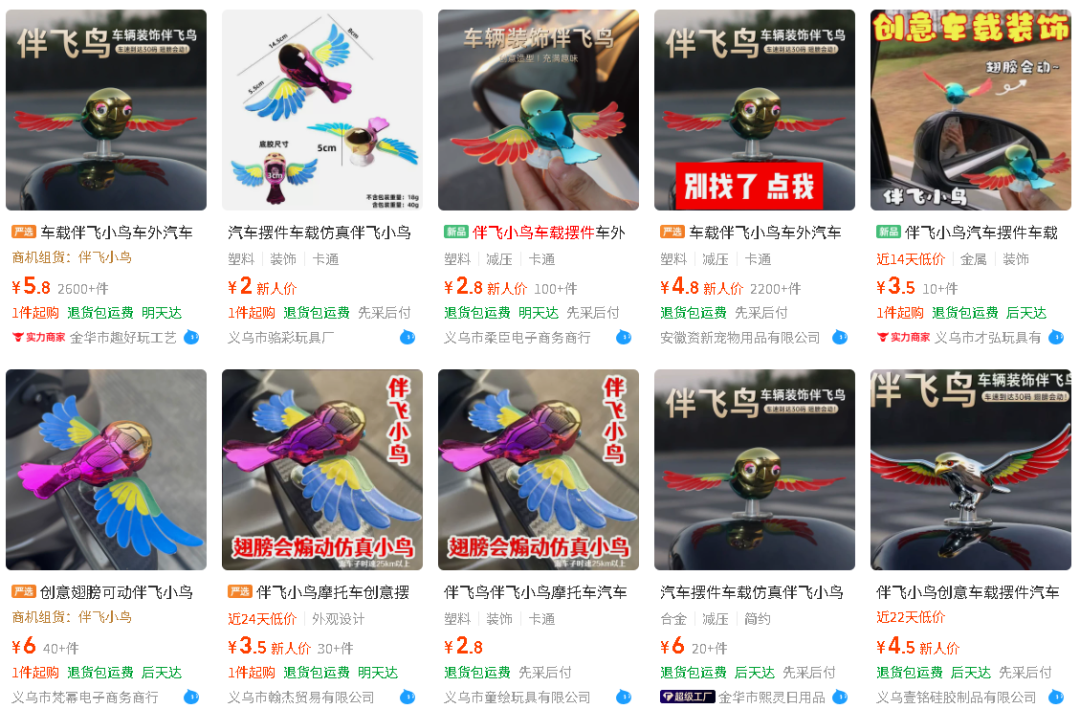The width and height of the screenshot is (1080, 709).
Task: View the ¥2 义乌市骆彩玩具厂 bird ornament listing
Action: pos(322,110)
